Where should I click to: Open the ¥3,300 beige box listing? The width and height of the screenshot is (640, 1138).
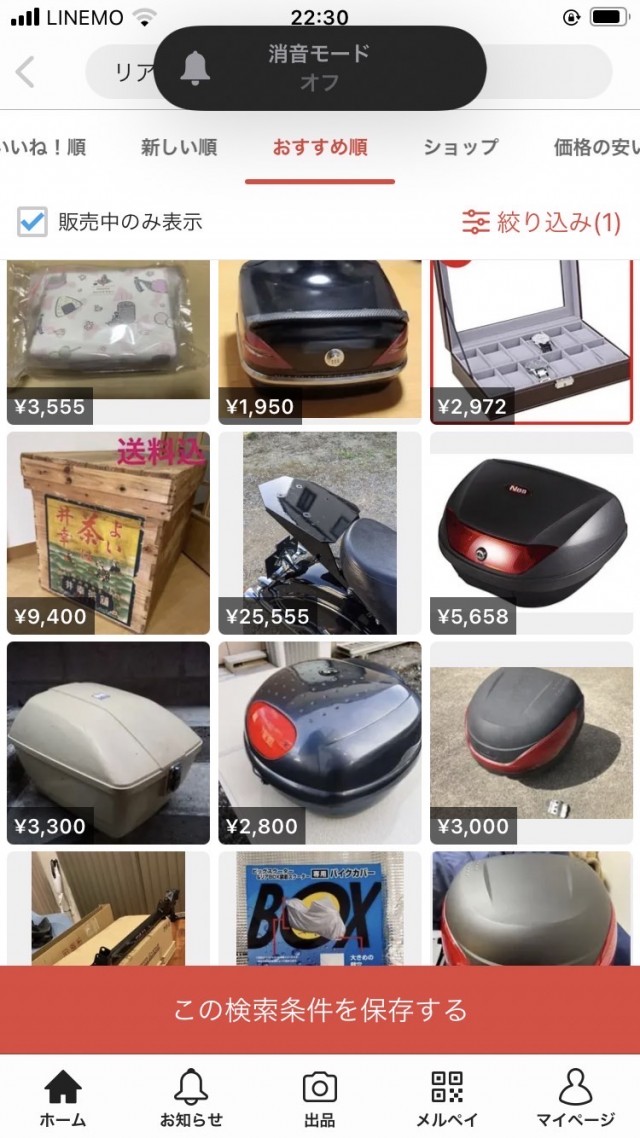pos(108,742)
